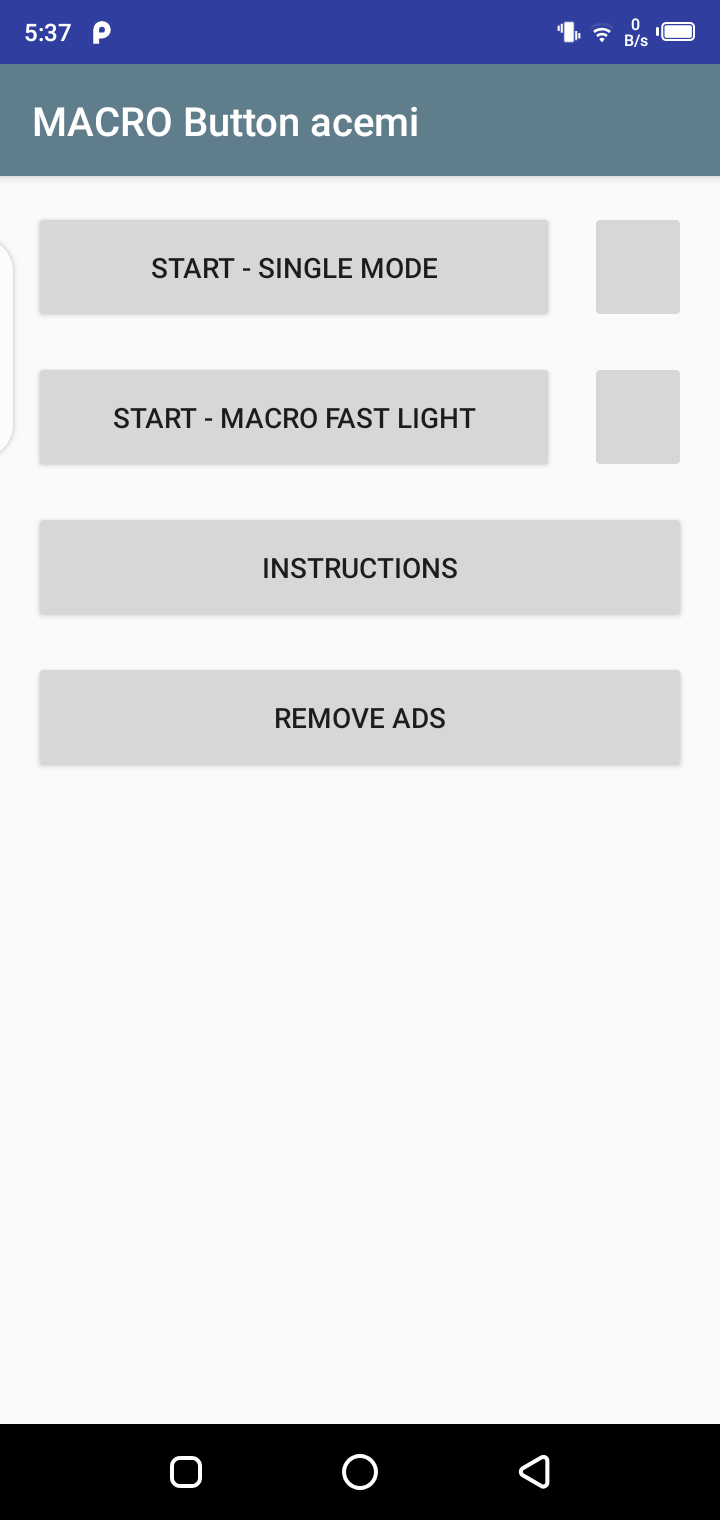Tap START - SINGLE MODE button
This screenshot has height=1520, width=720.
point(294,267)
